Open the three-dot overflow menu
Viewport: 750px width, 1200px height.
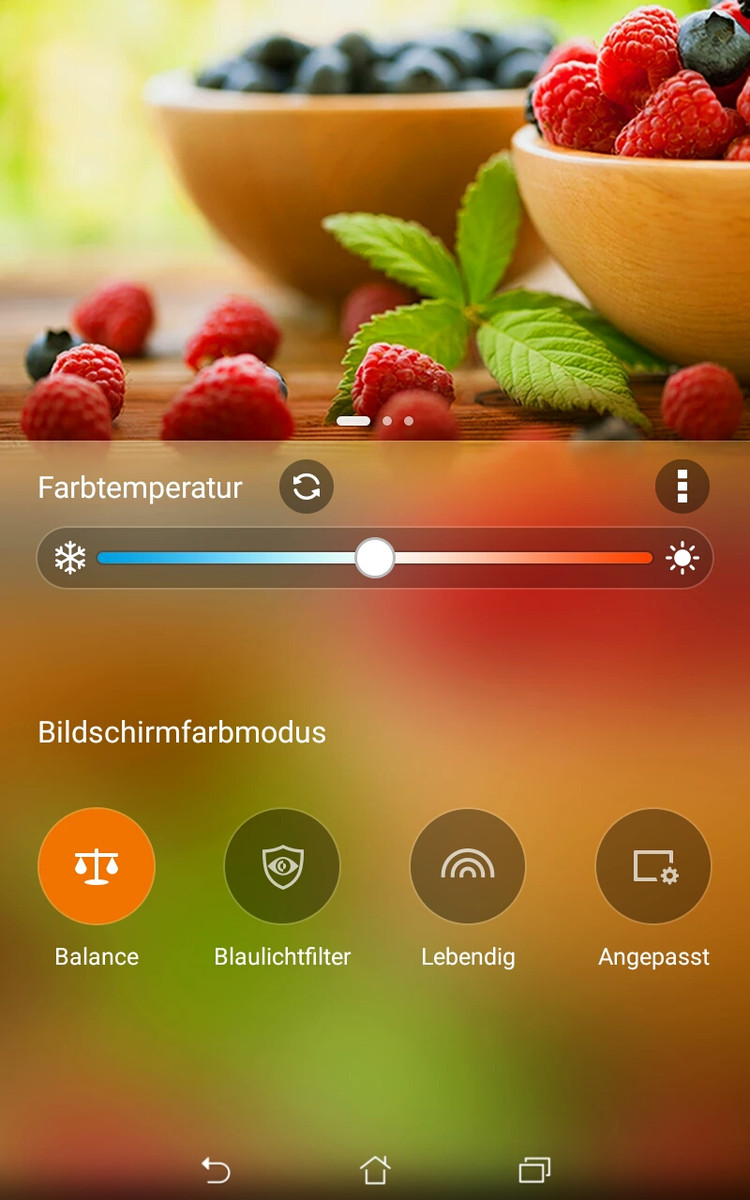[682, 487]
